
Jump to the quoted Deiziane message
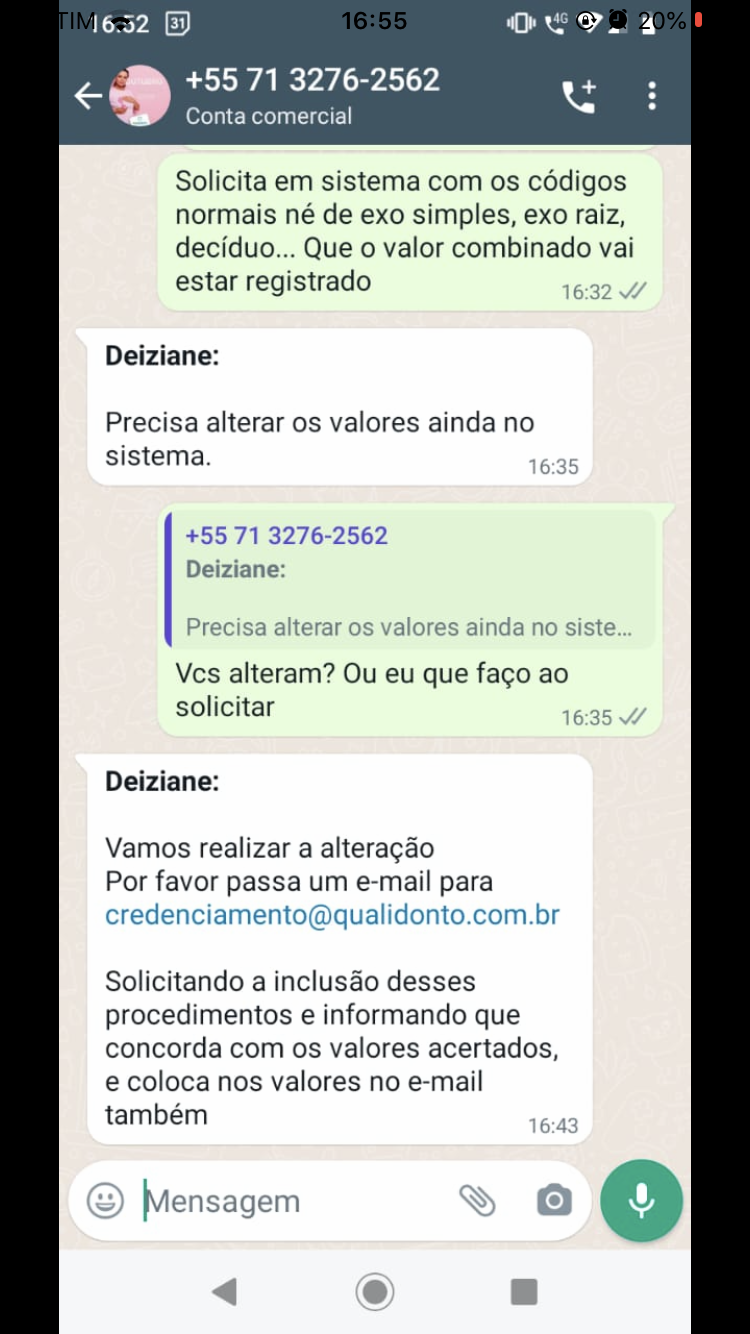tap(410, 580)
